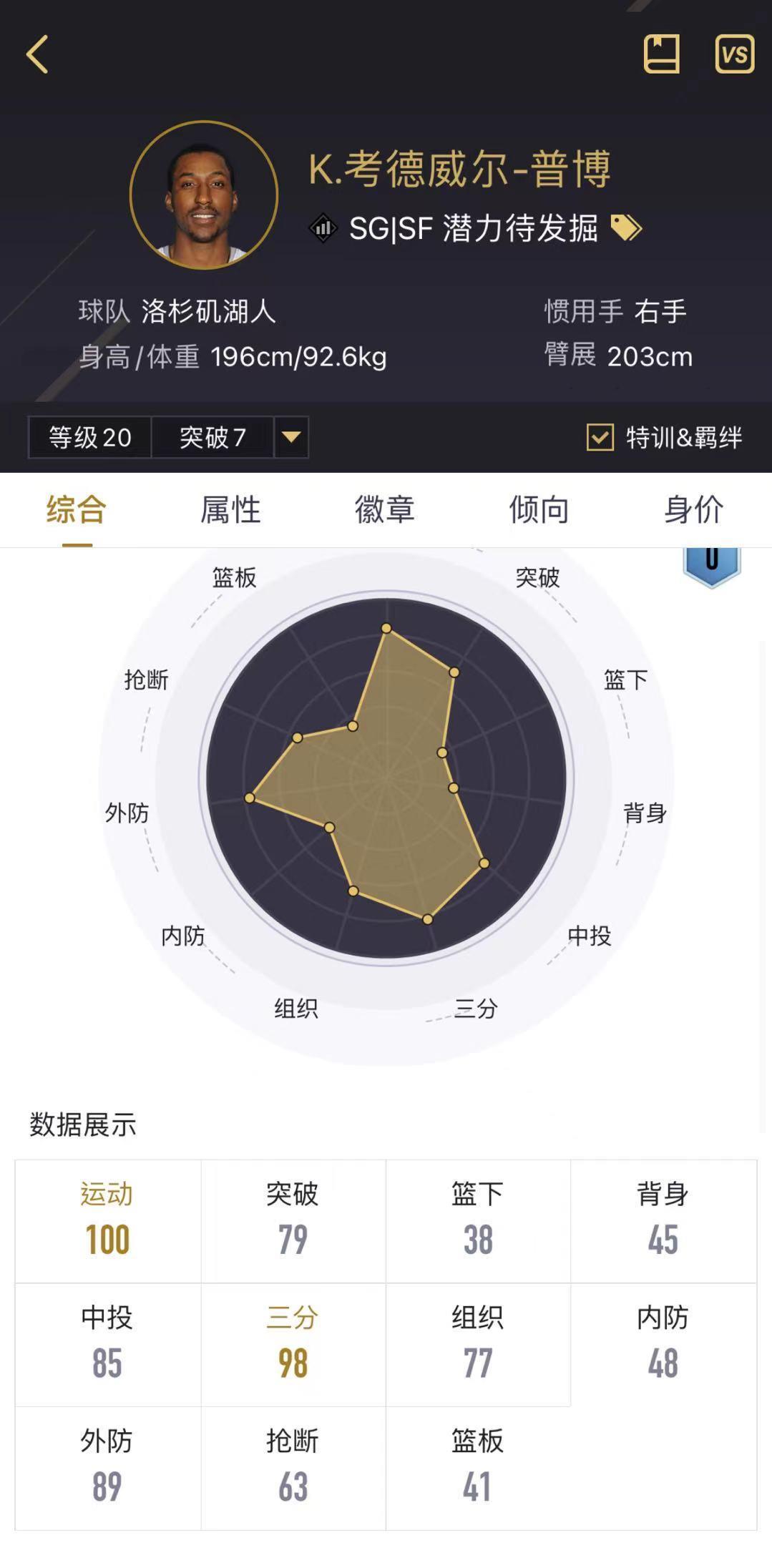Screen dimensions: 772x1568
Task: Switch to the 倾向 tab
Action: click(x=539, y=510)
